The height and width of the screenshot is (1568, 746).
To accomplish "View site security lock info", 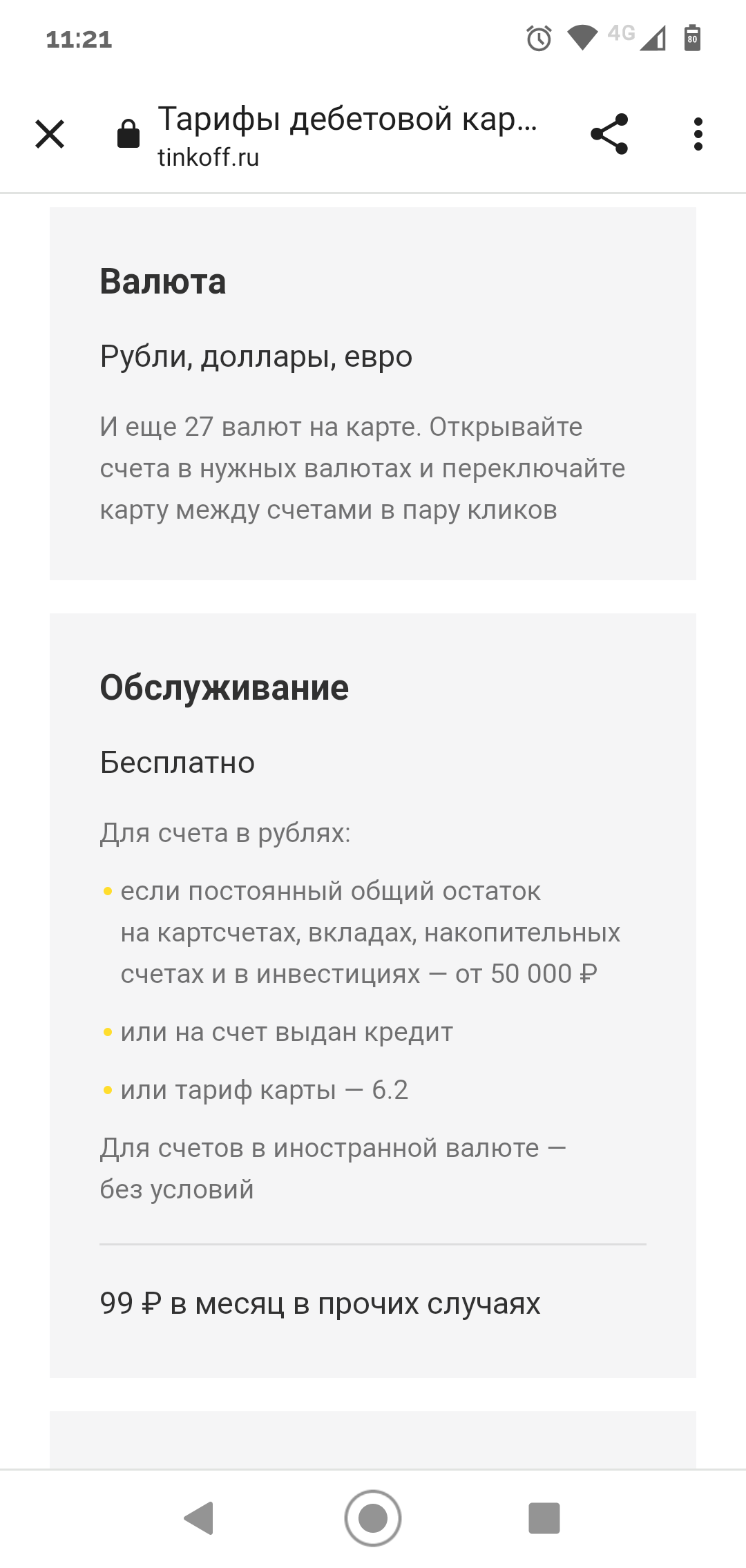I will click(x=128, y=134).
